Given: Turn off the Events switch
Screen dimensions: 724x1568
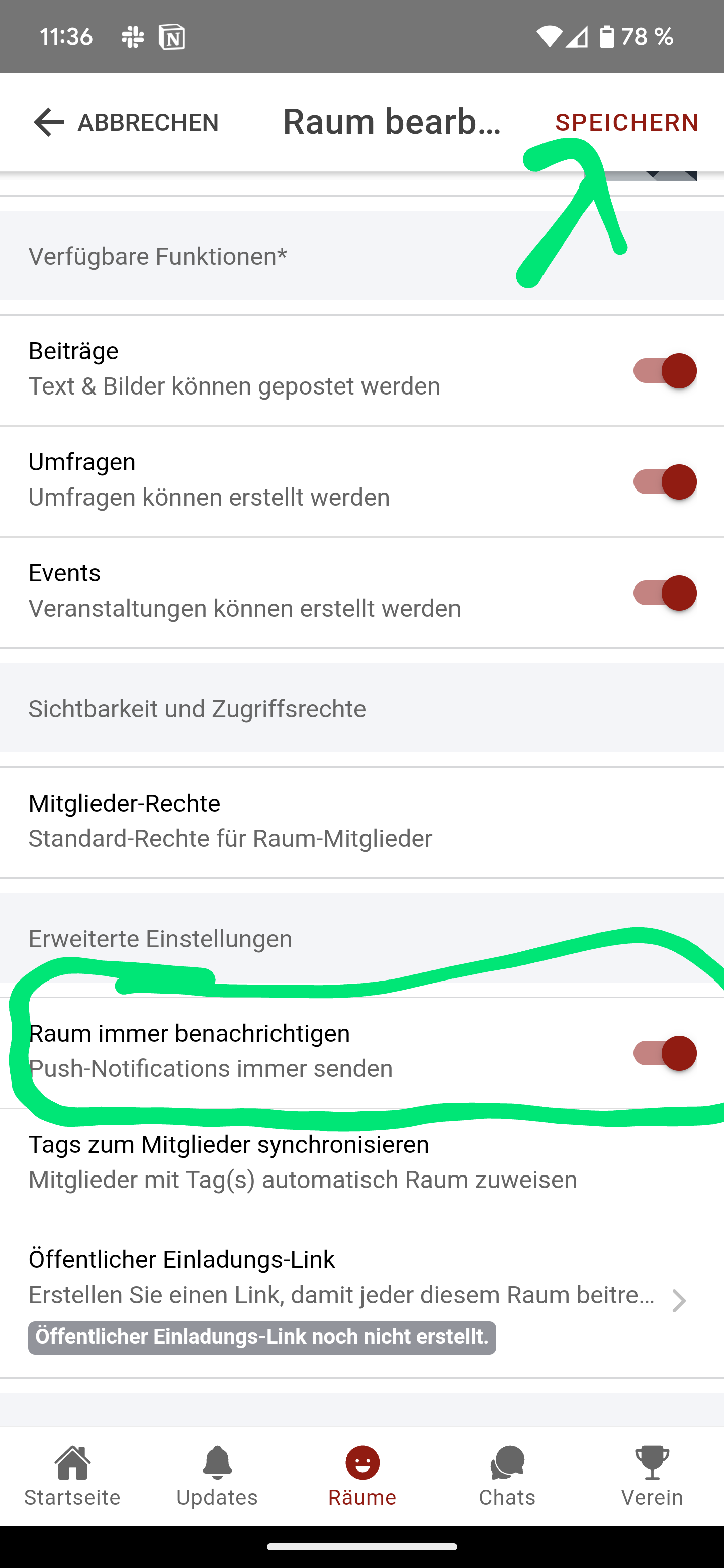Looking at the screenshot, I should point(664,593).
